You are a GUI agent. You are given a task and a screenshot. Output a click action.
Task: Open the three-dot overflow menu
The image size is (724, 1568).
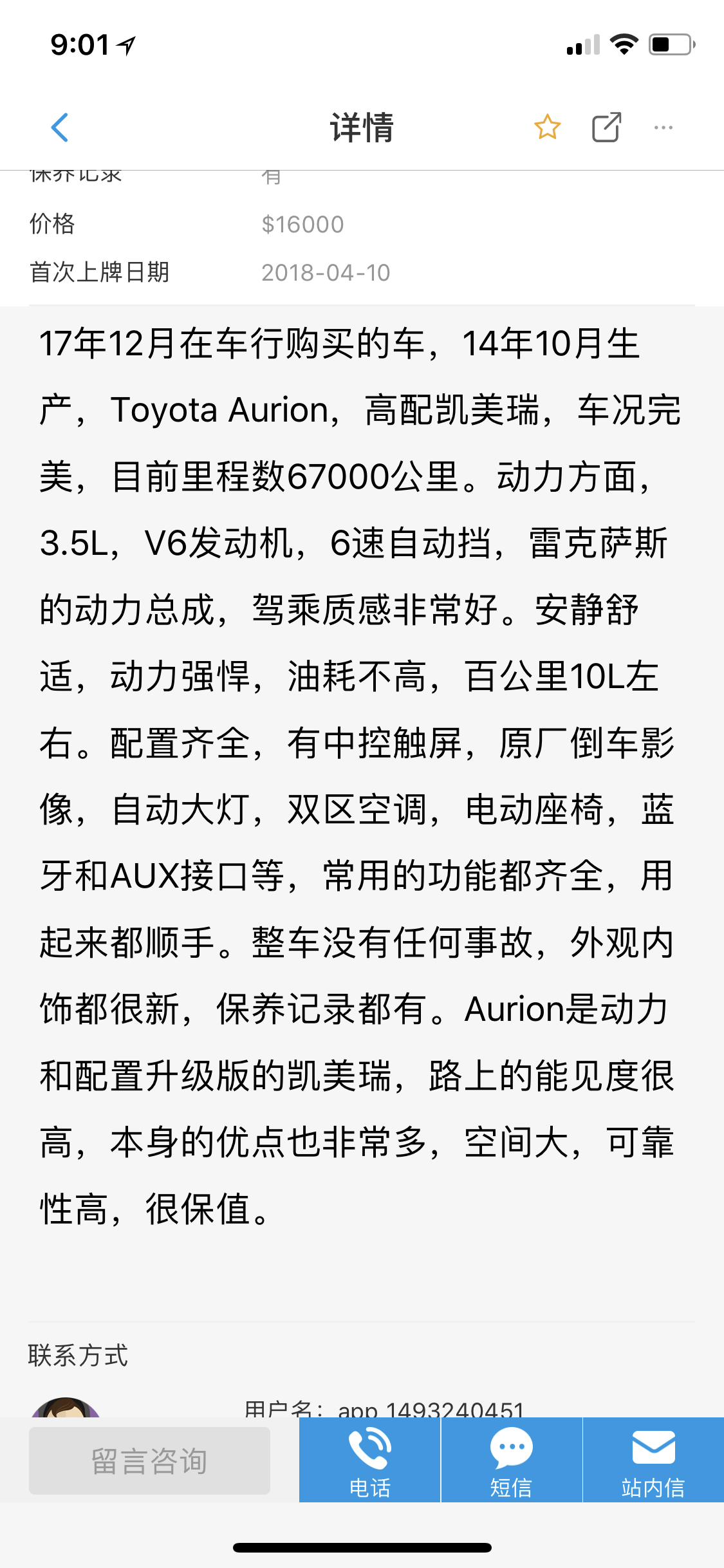(663, 127)
